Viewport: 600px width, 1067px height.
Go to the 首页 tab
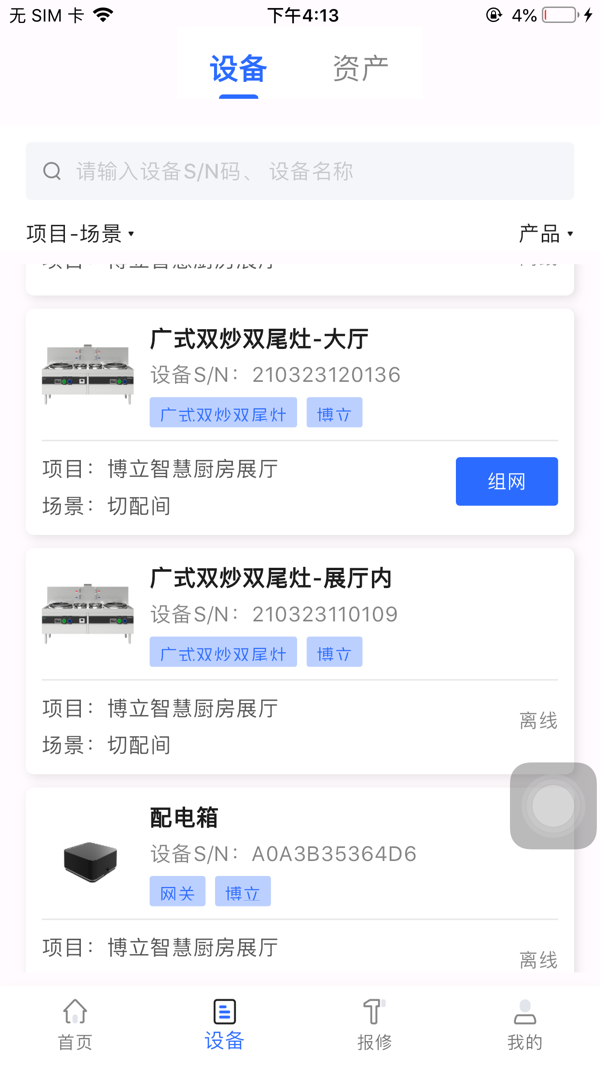[x=75, y=1024]
